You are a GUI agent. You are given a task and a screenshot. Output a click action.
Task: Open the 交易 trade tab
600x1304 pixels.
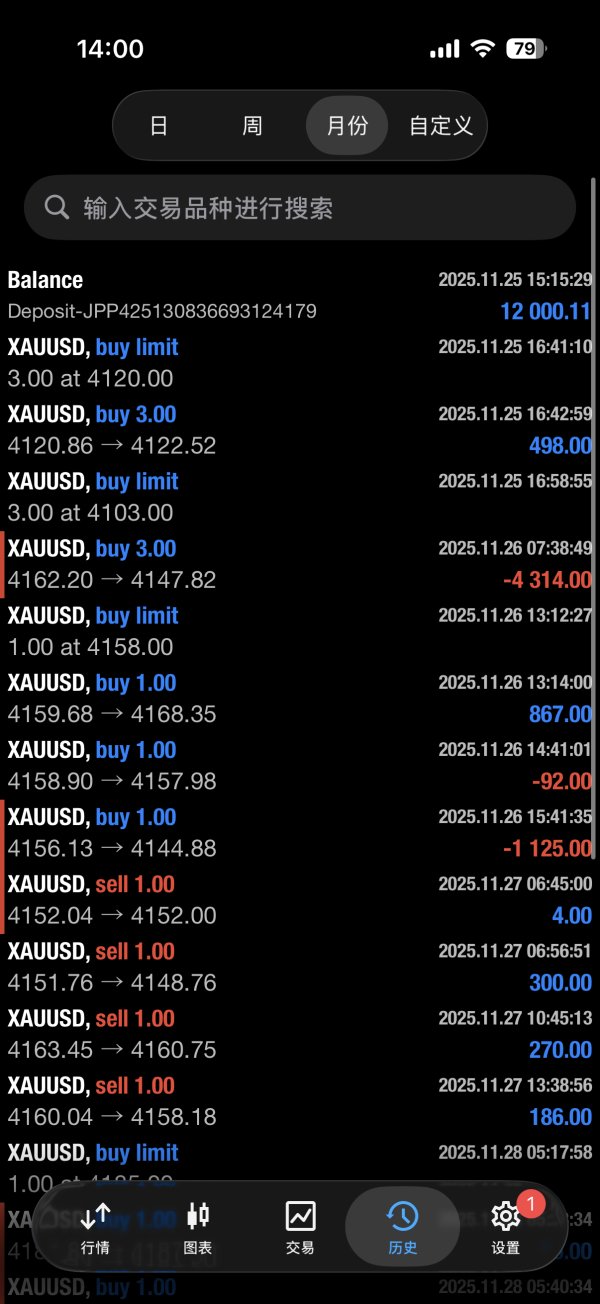pos(300,1227)
